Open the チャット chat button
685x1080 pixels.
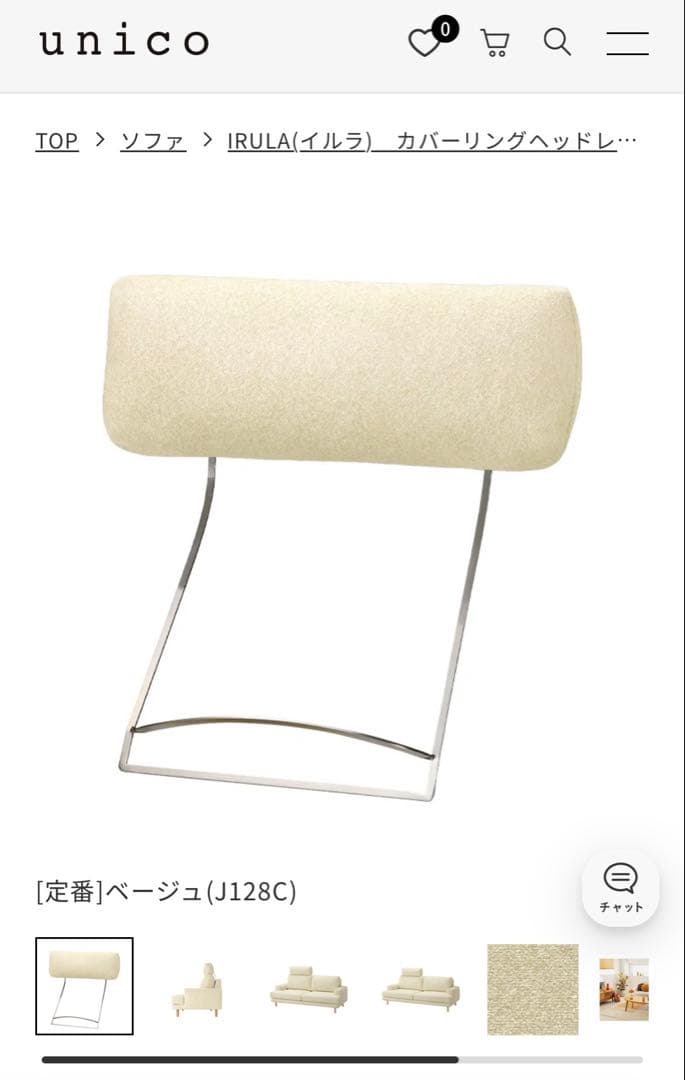[x=620, y=887]
